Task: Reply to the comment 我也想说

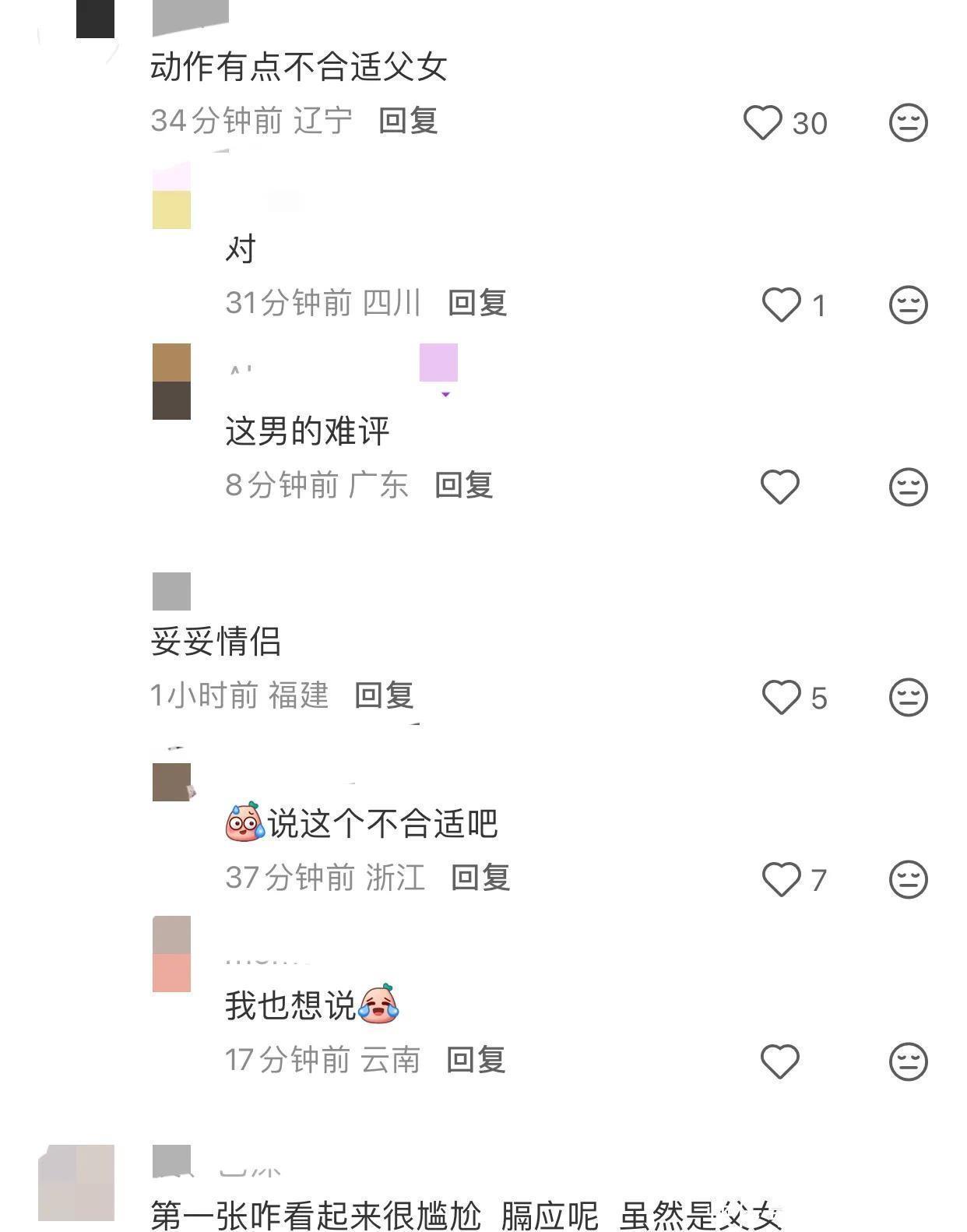Action: point(476,1060)
